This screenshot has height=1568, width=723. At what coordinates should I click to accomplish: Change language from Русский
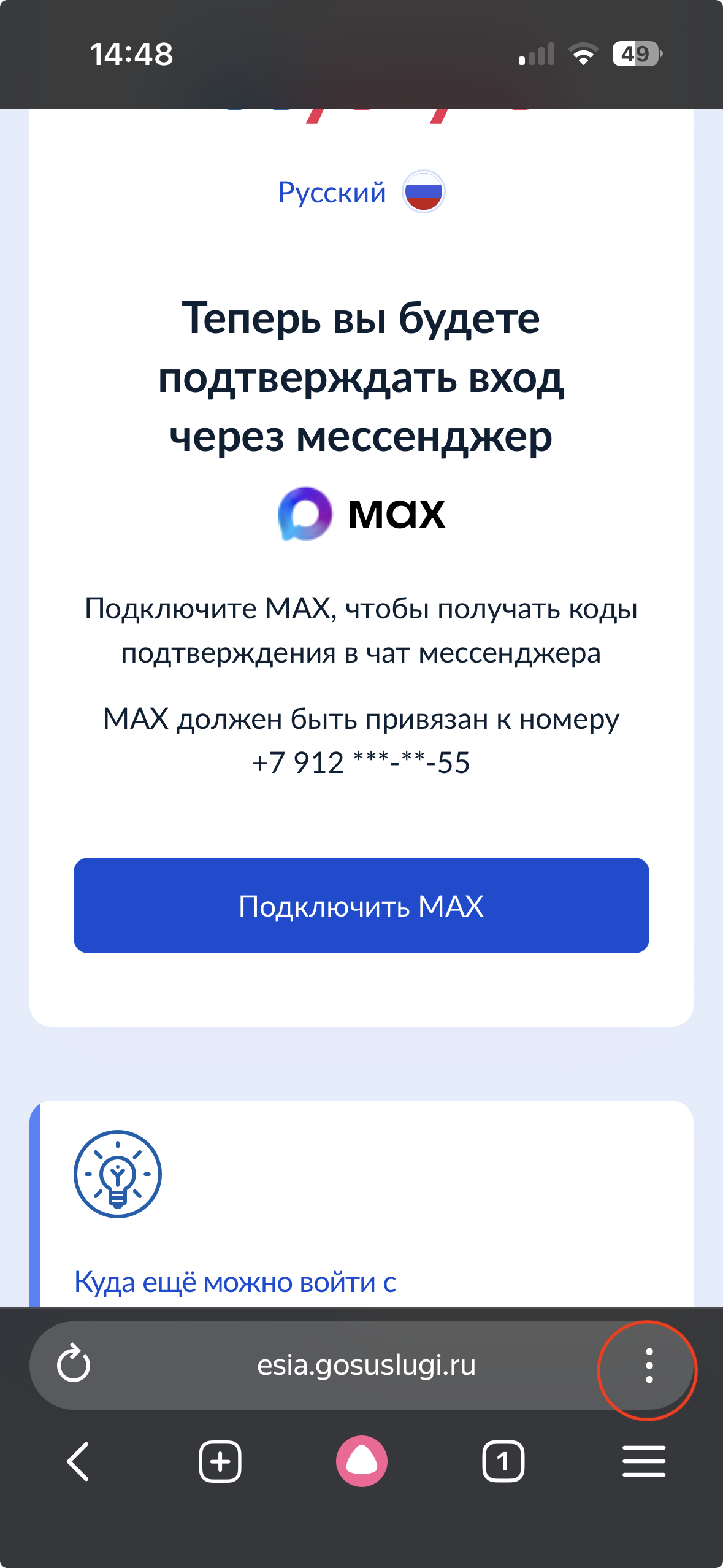point(361,192)
